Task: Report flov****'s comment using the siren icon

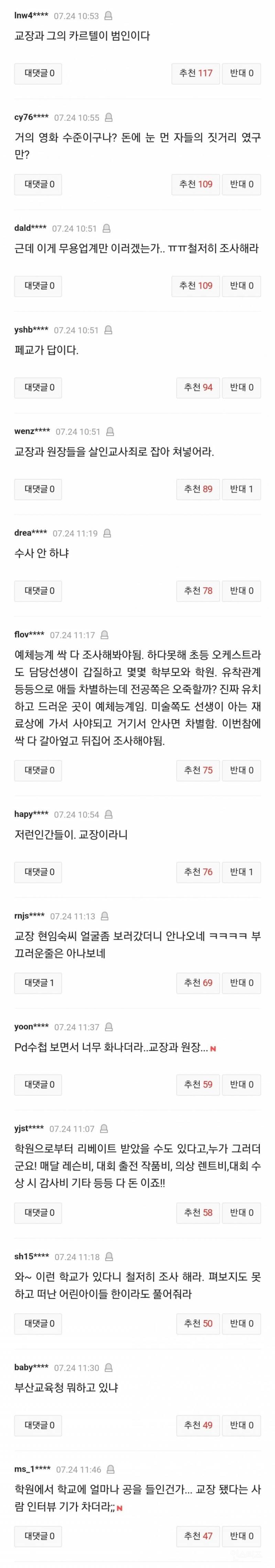Action: click(104, 635)
